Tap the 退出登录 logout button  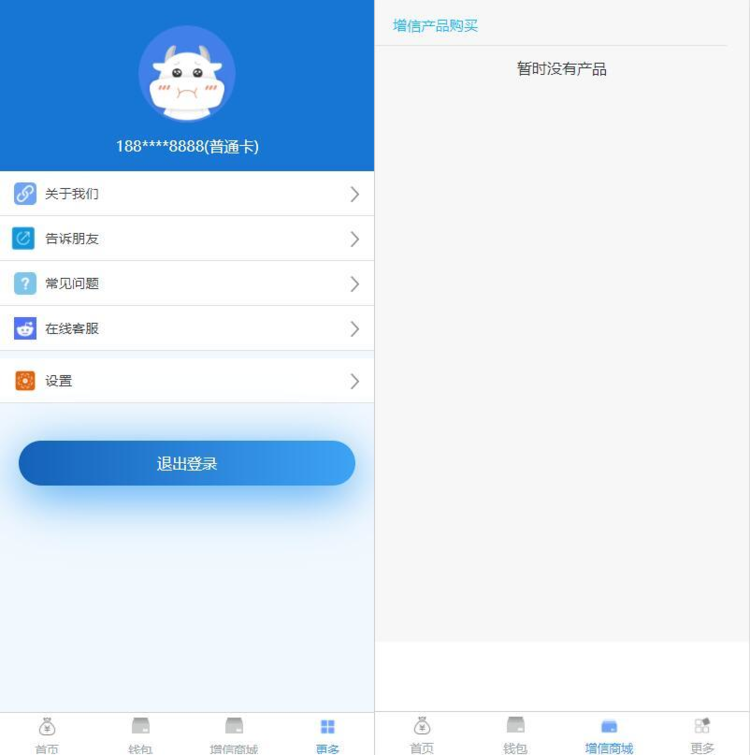(x=187, y=463)
